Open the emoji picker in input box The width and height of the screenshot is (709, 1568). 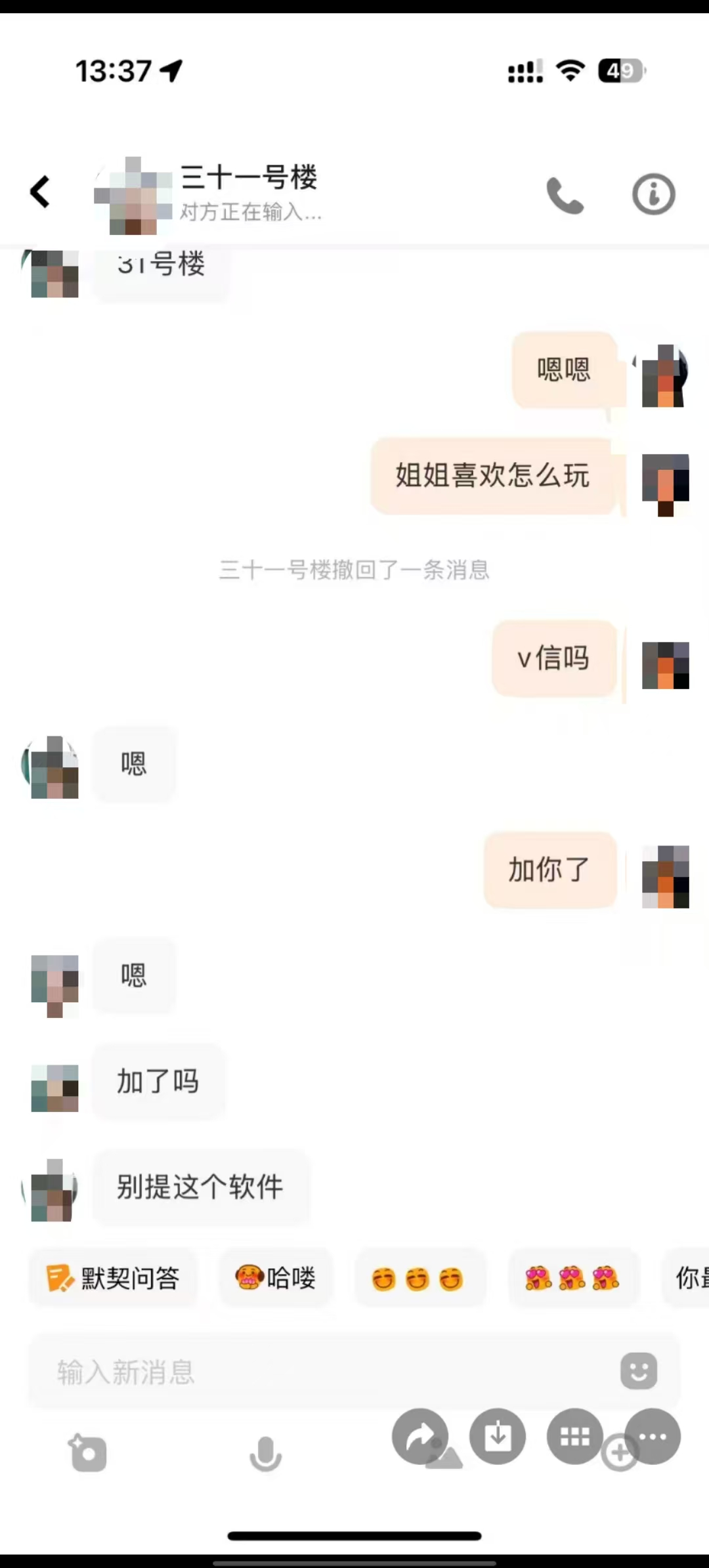(639, 1371)
